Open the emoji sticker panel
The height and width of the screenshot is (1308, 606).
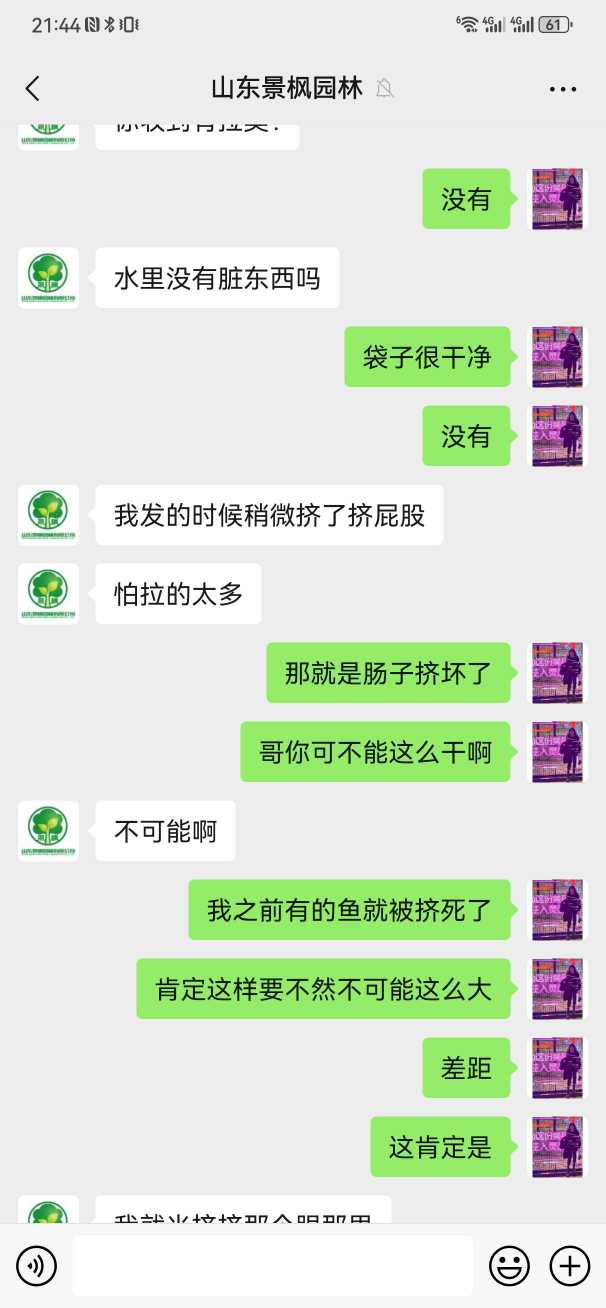509,1266
